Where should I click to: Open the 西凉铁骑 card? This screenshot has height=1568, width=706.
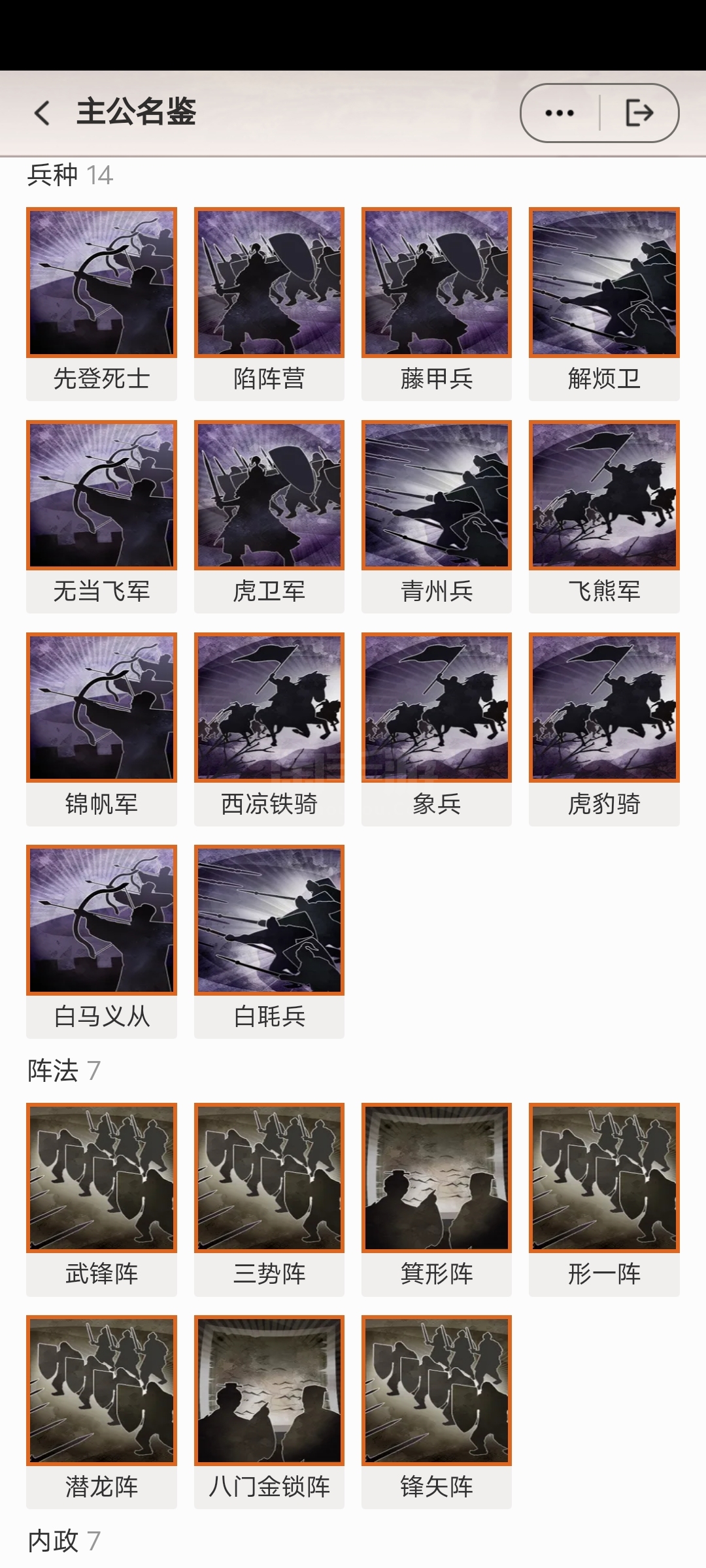(x=269, y=729)
